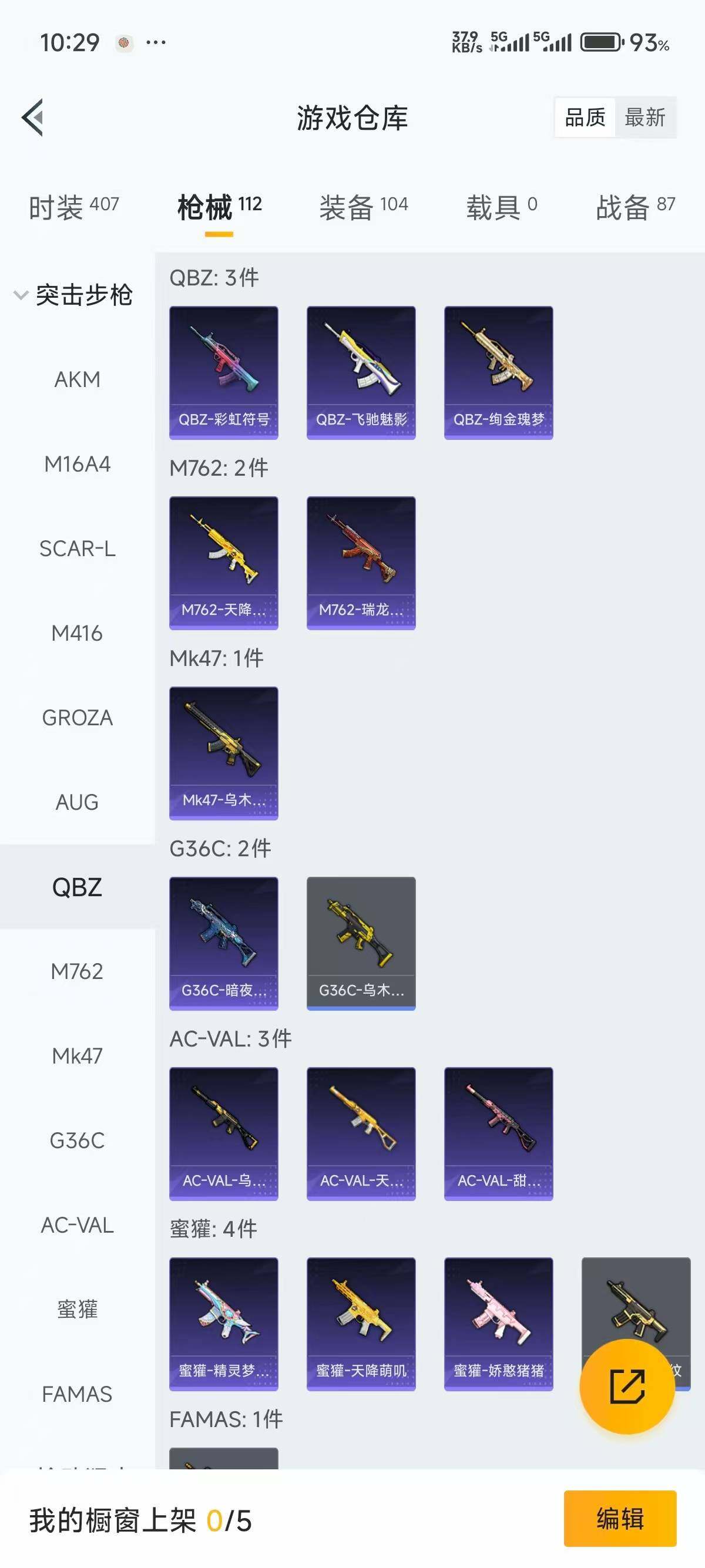
Task: Choose FAMAS in the sidebar
Action: 78,1394
